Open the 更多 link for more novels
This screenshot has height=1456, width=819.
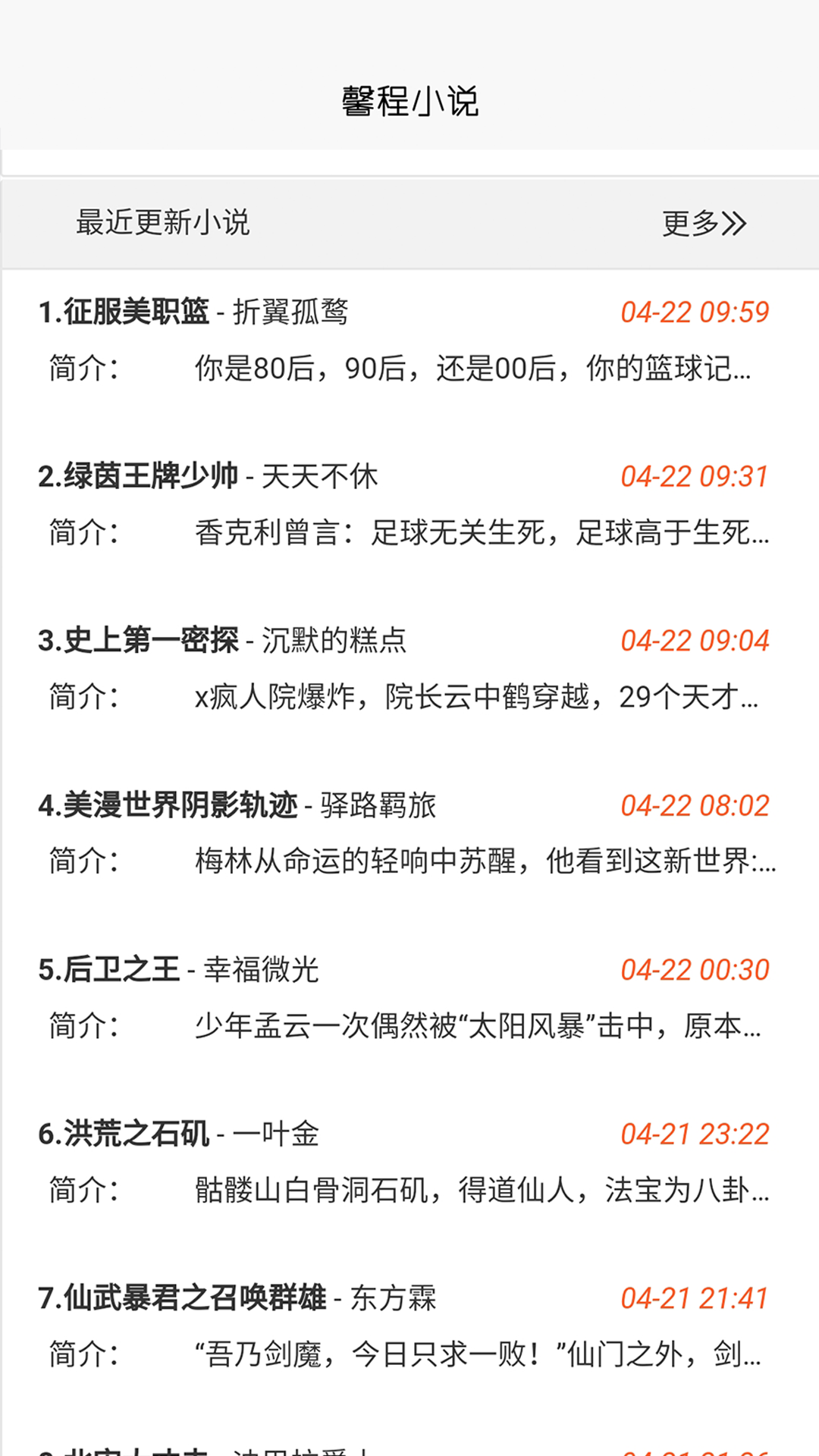point(686,223)
